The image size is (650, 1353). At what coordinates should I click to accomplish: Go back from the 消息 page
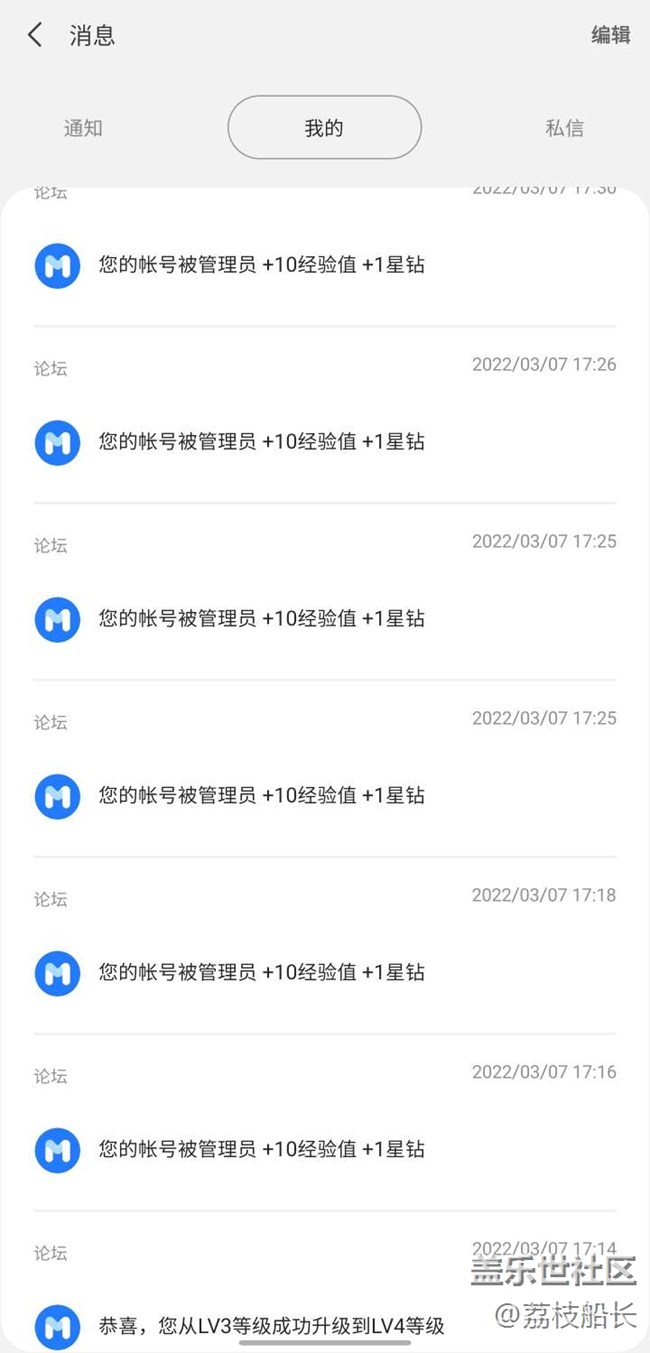coord(35,36)
